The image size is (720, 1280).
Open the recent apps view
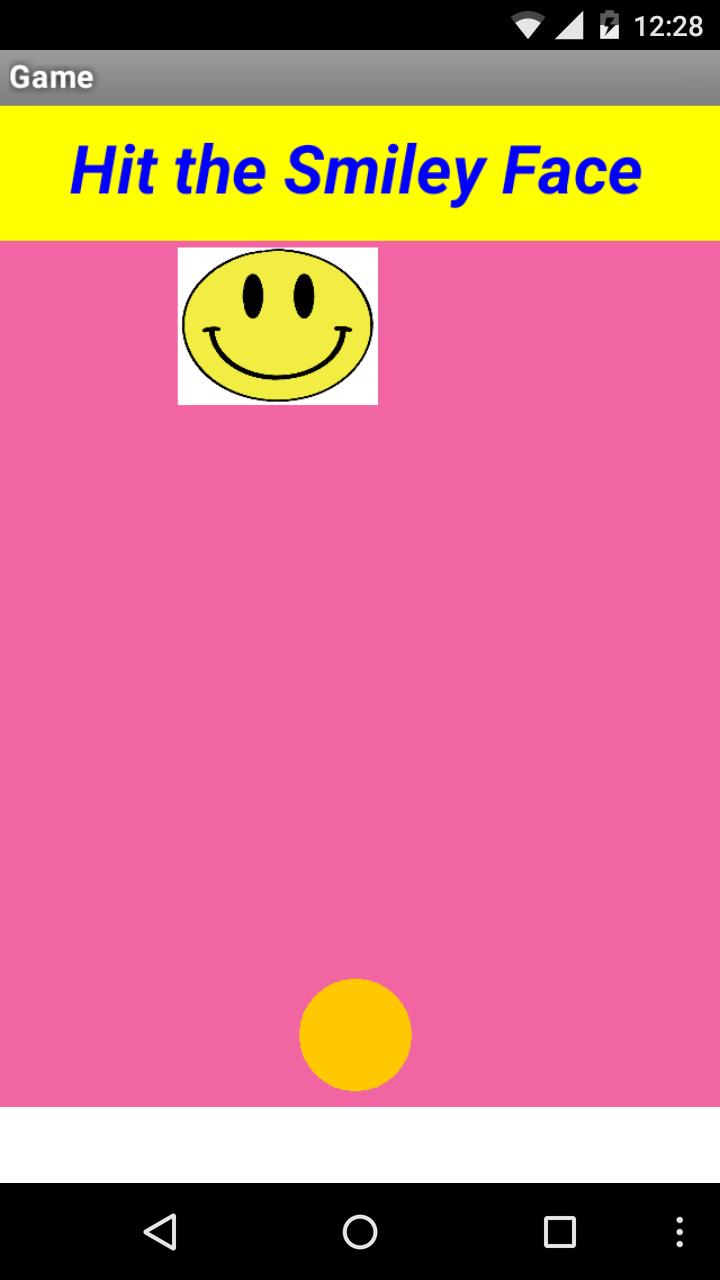pyautogui.click(x=559, y=1231)
